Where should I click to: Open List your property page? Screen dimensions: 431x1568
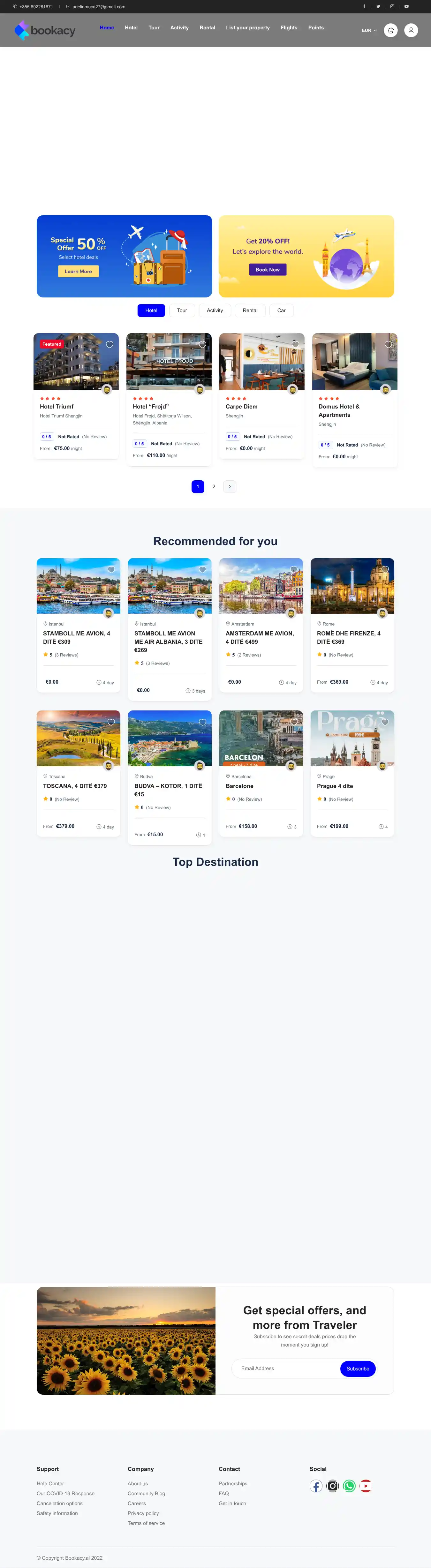click(x=248, y=27)
